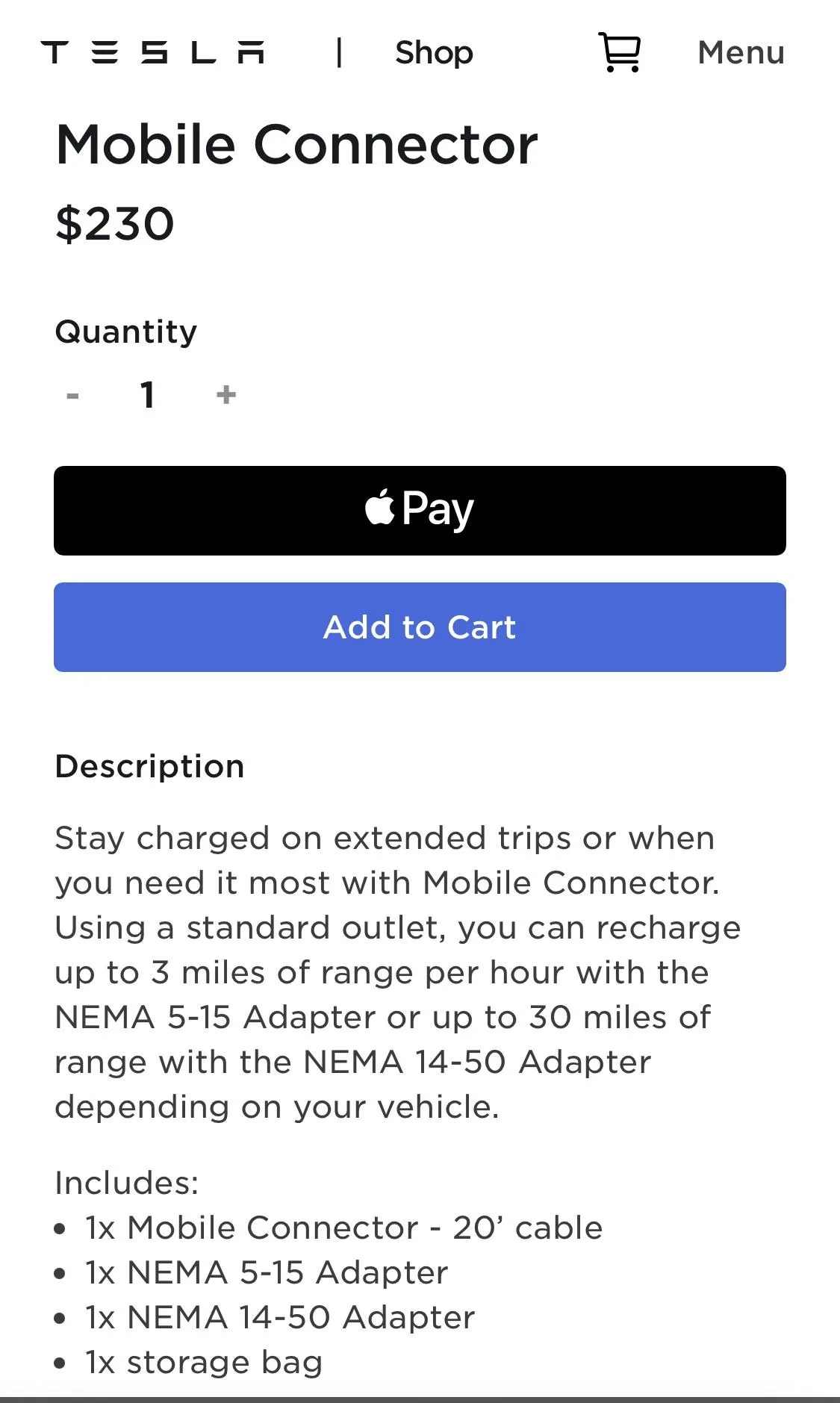Click the divider bar next to Tesla logo
Image resolution: width=840 pixels, height=1403 pixels.
click(x=340, y=52)
